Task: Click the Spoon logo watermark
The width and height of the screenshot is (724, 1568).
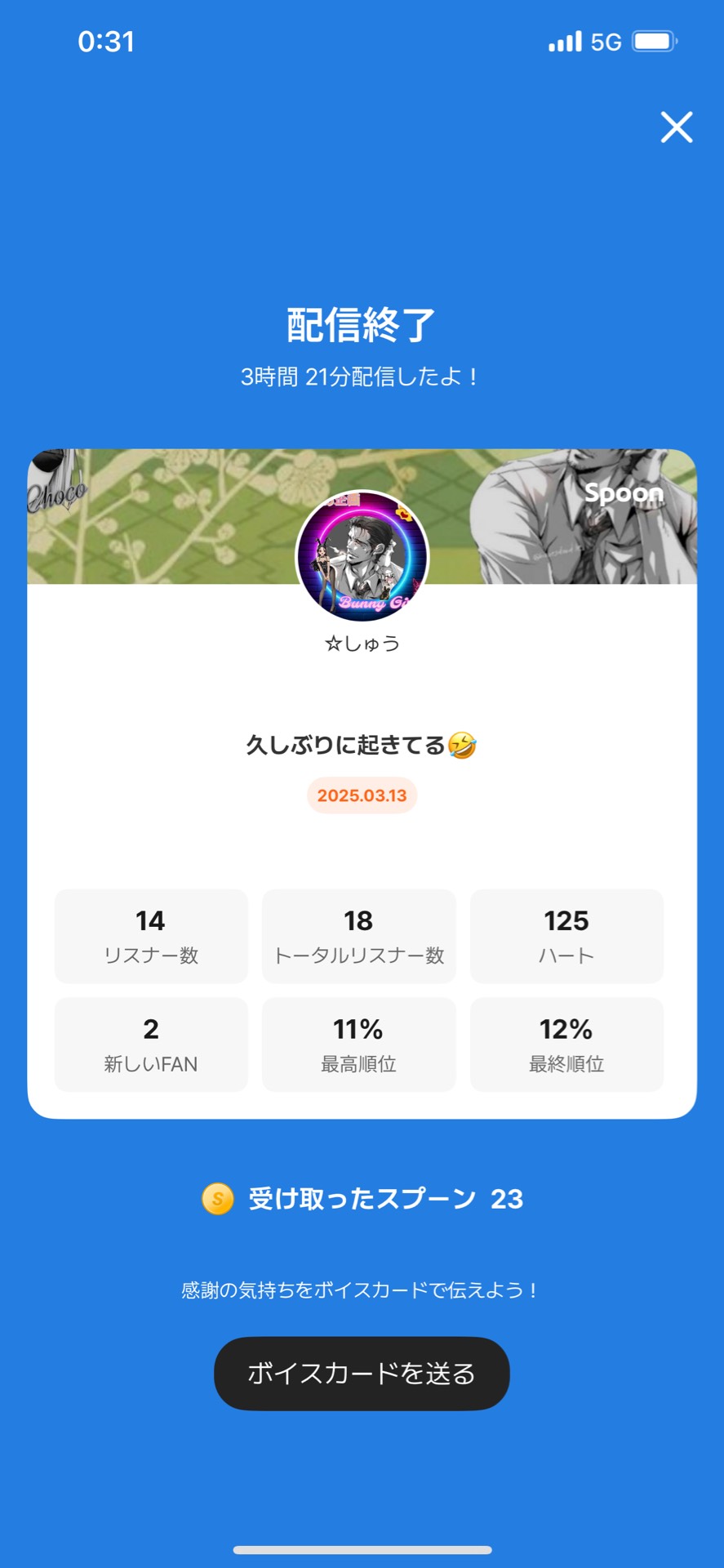Action: (x=624, y=493)
